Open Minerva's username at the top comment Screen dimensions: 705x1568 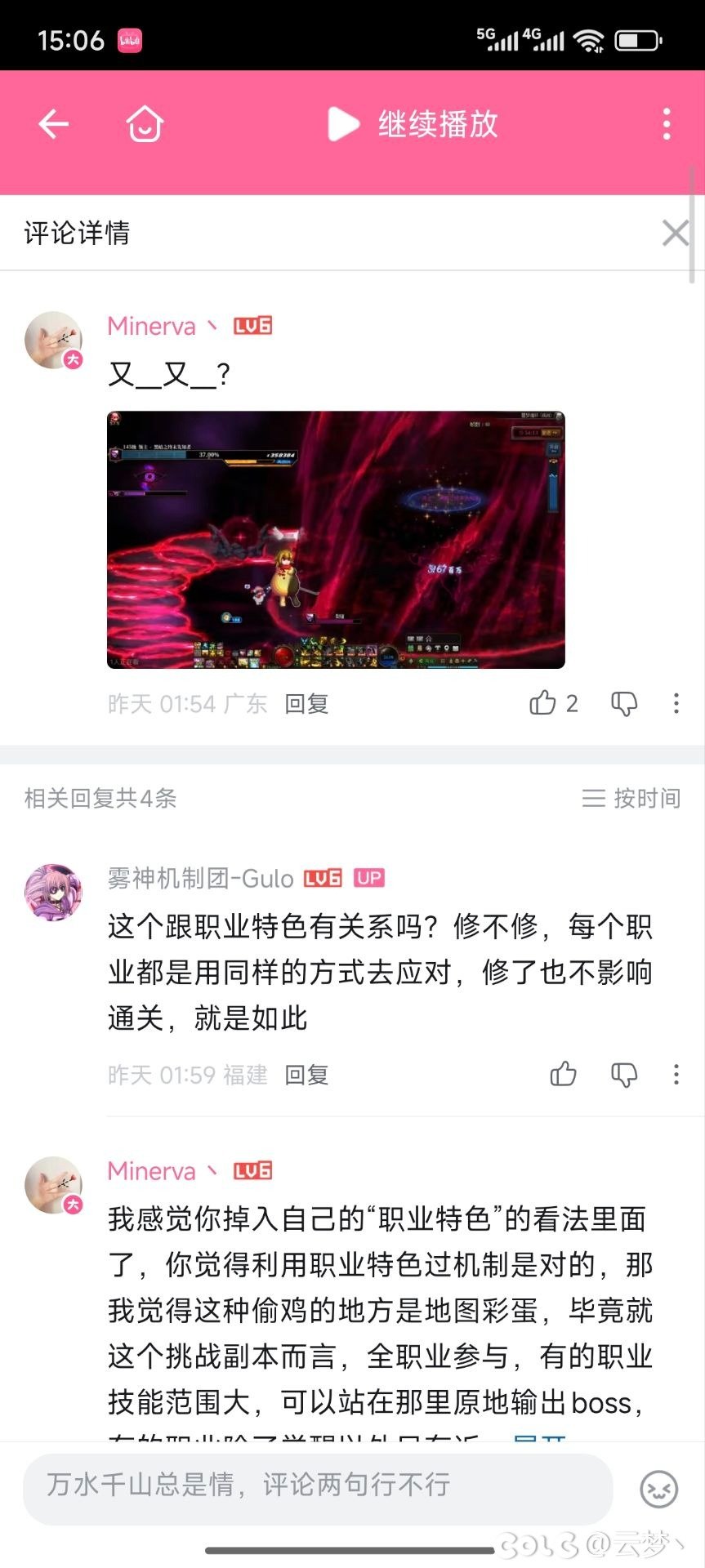(x=152, y=326)
